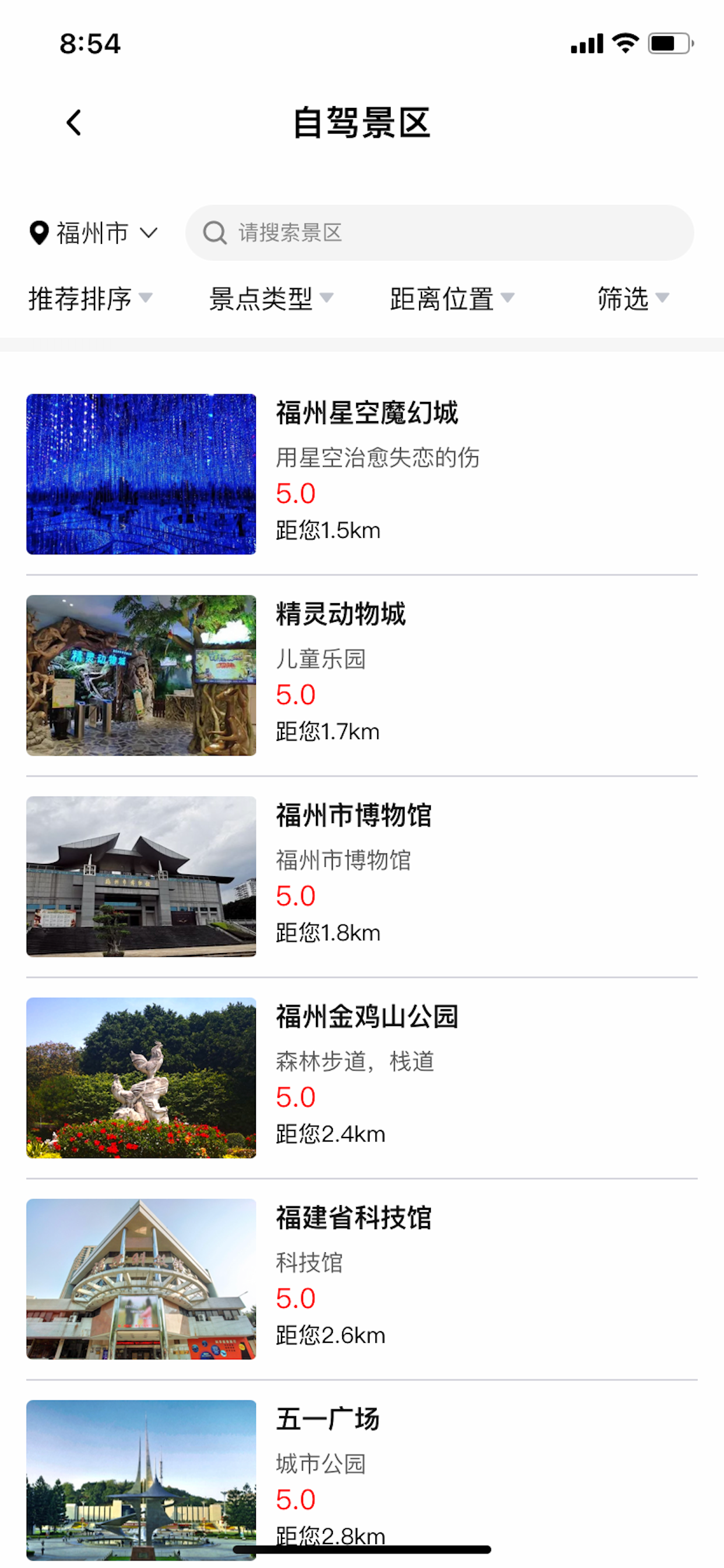Viewport: 724px width, 1568px height.
Task: View the 五一广场 listing
Action: 362,1479
